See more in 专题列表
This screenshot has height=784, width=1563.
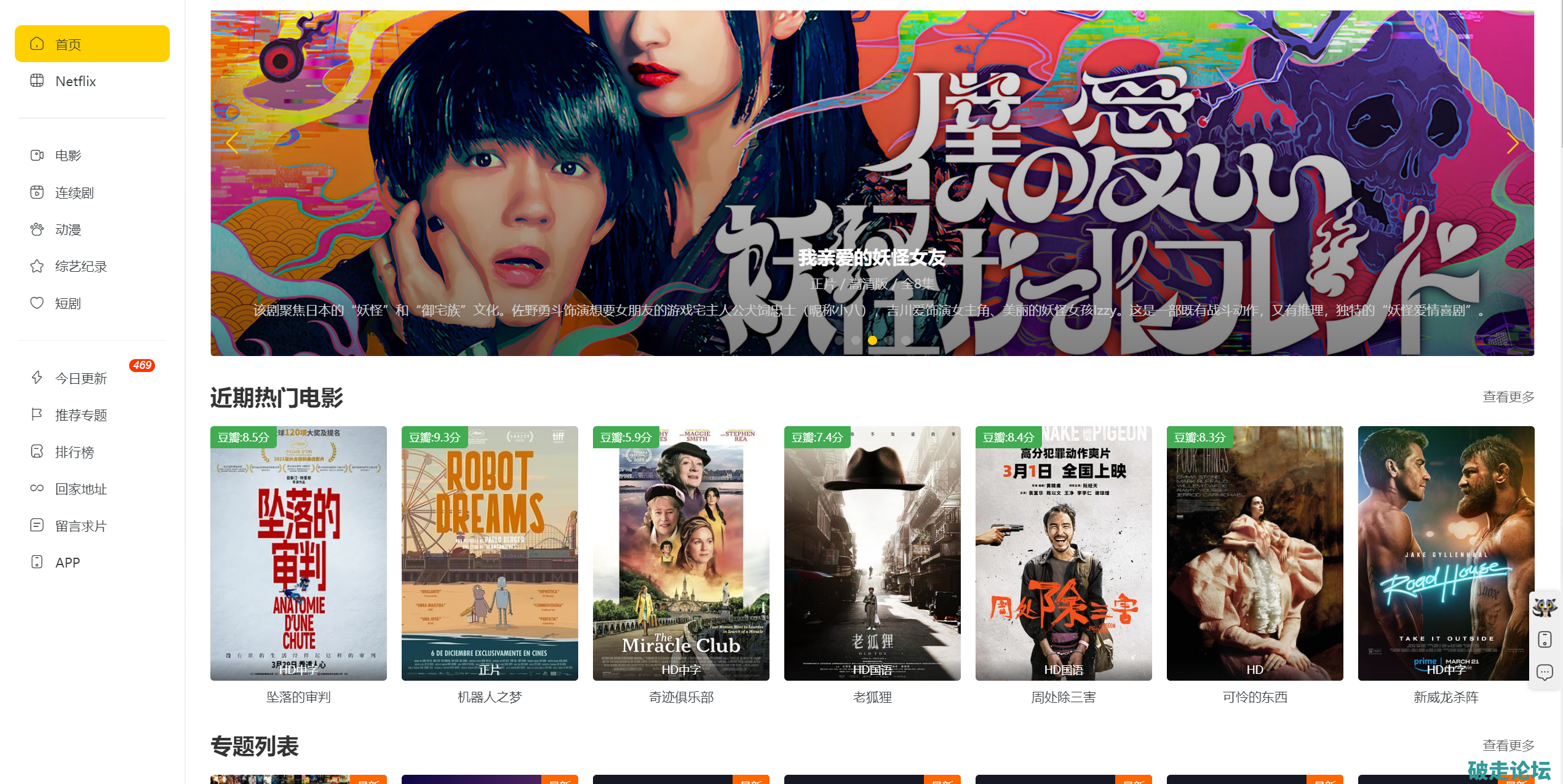[x=1508, y=745]
